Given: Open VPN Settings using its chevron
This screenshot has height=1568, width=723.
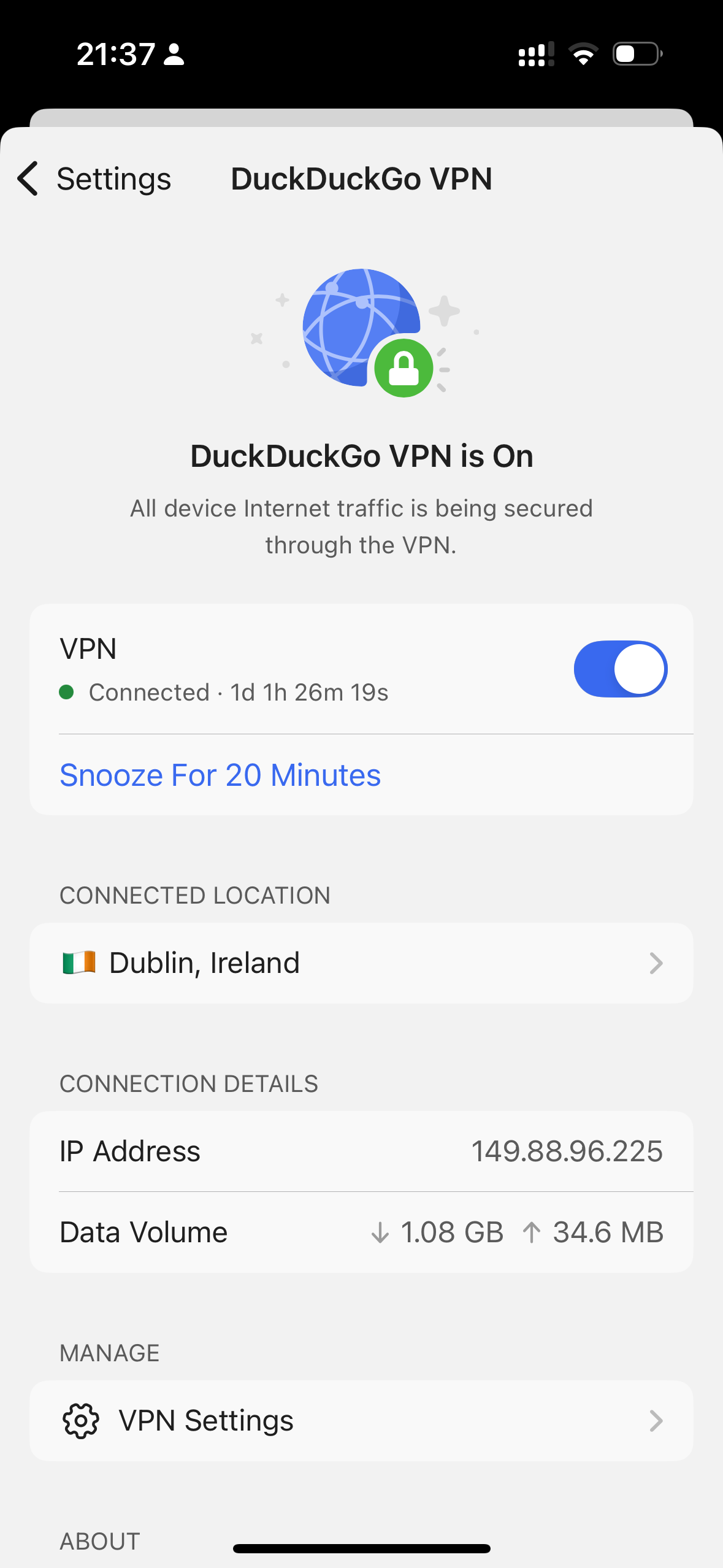Looking at the screenshot, I should pyautogui.click(x=656, y=1420).
